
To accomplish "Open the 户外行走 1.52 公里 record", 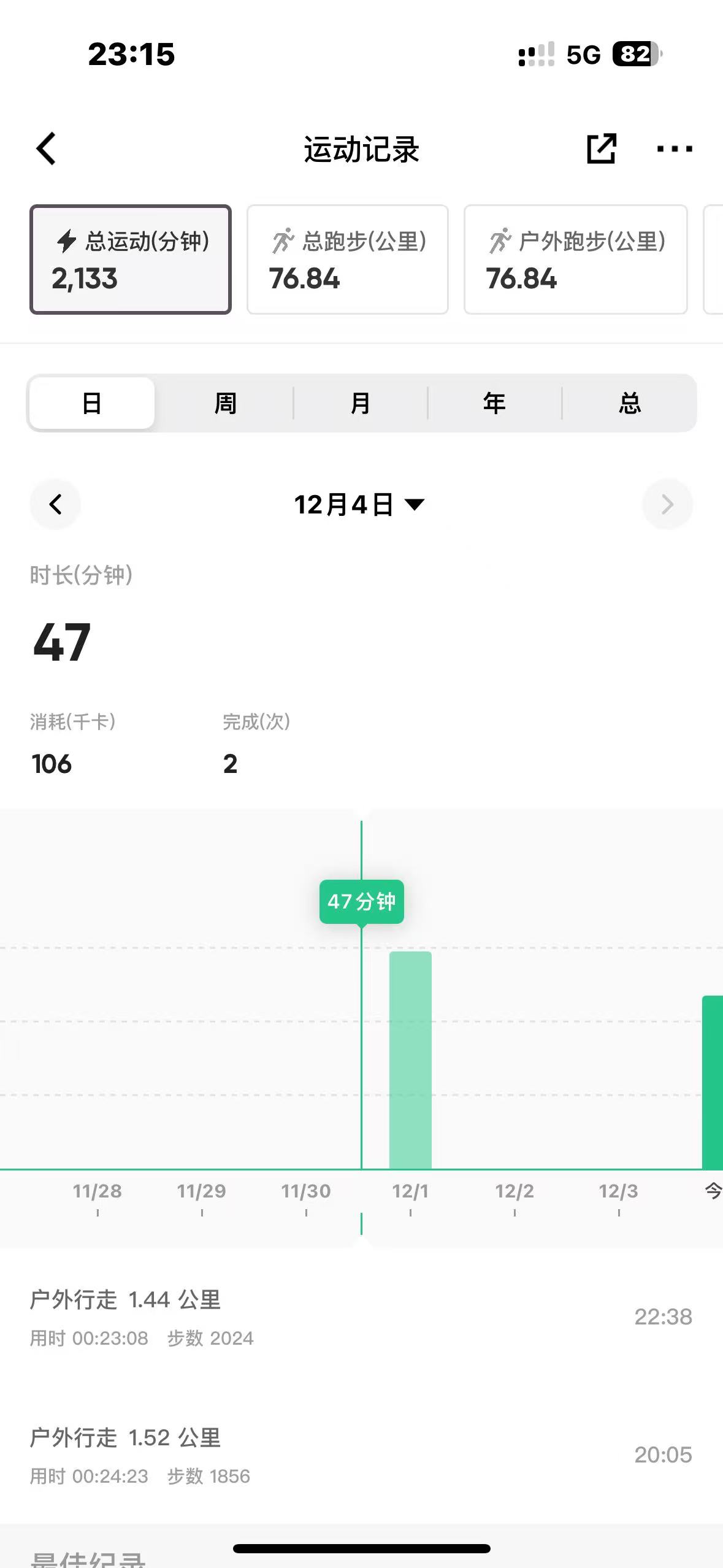I will click(x=361, y=1455).
